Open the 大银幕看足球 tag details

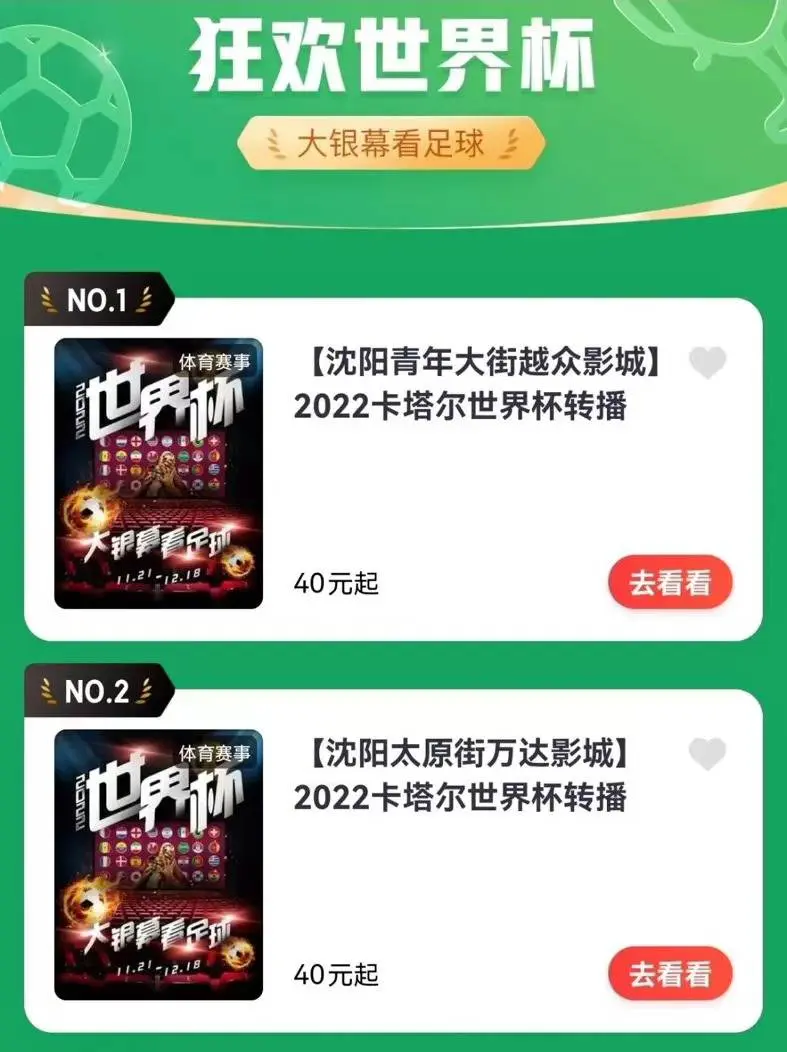click(393, 142)
